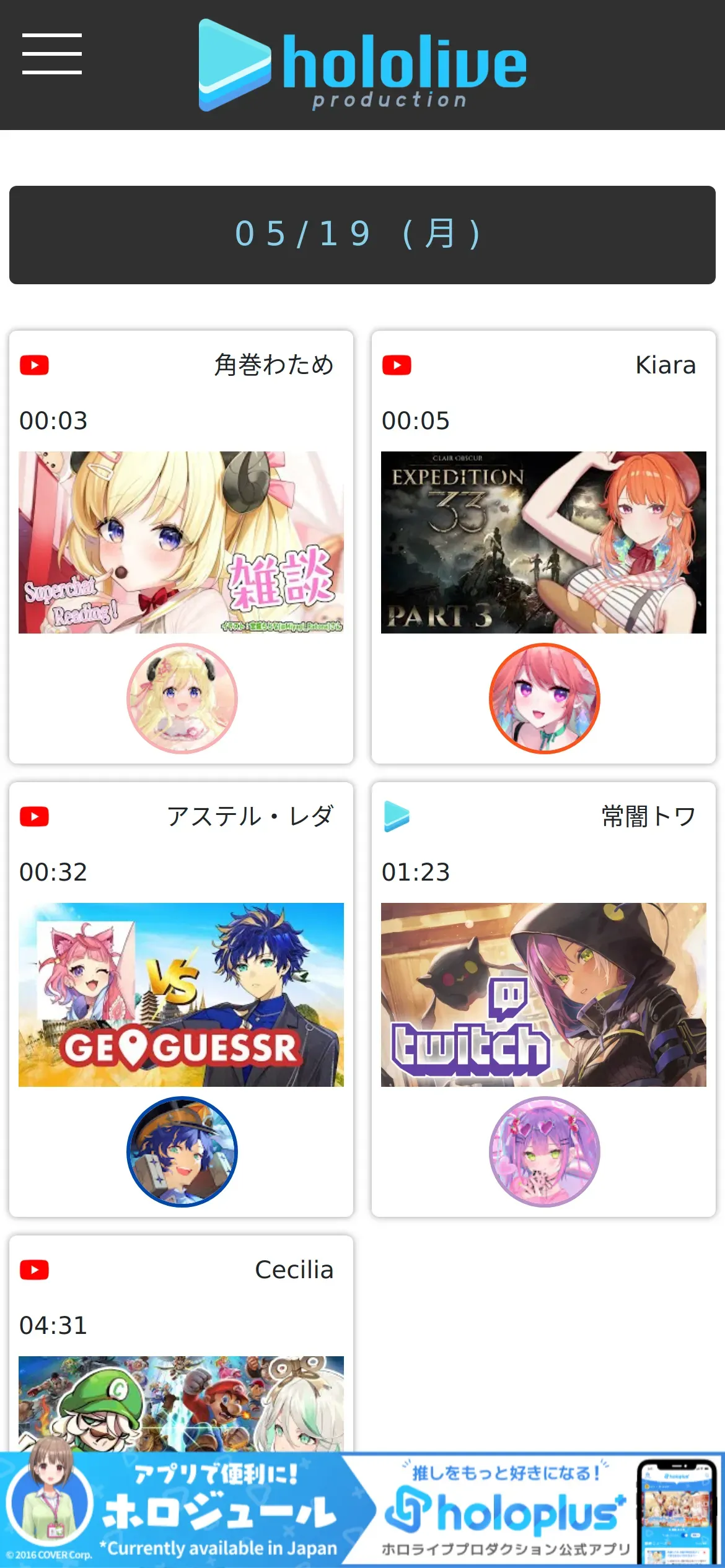Open アステル・レダ's GeoGuessr stream card
The height and width of the screenshot is (1568, 725).
coord(181,995)
